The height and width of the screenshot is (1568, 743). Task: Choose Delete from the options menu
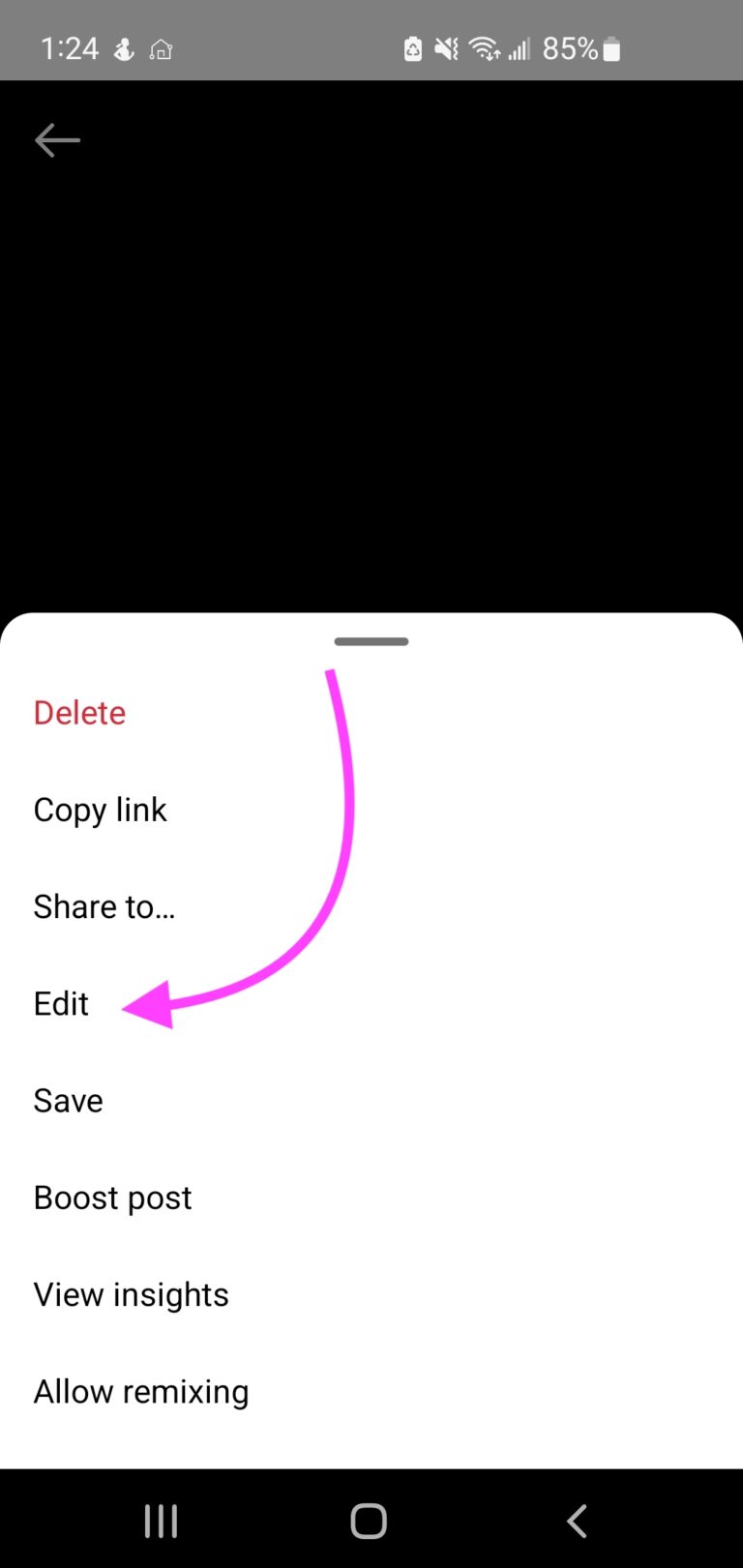click(x=79, y=712)
